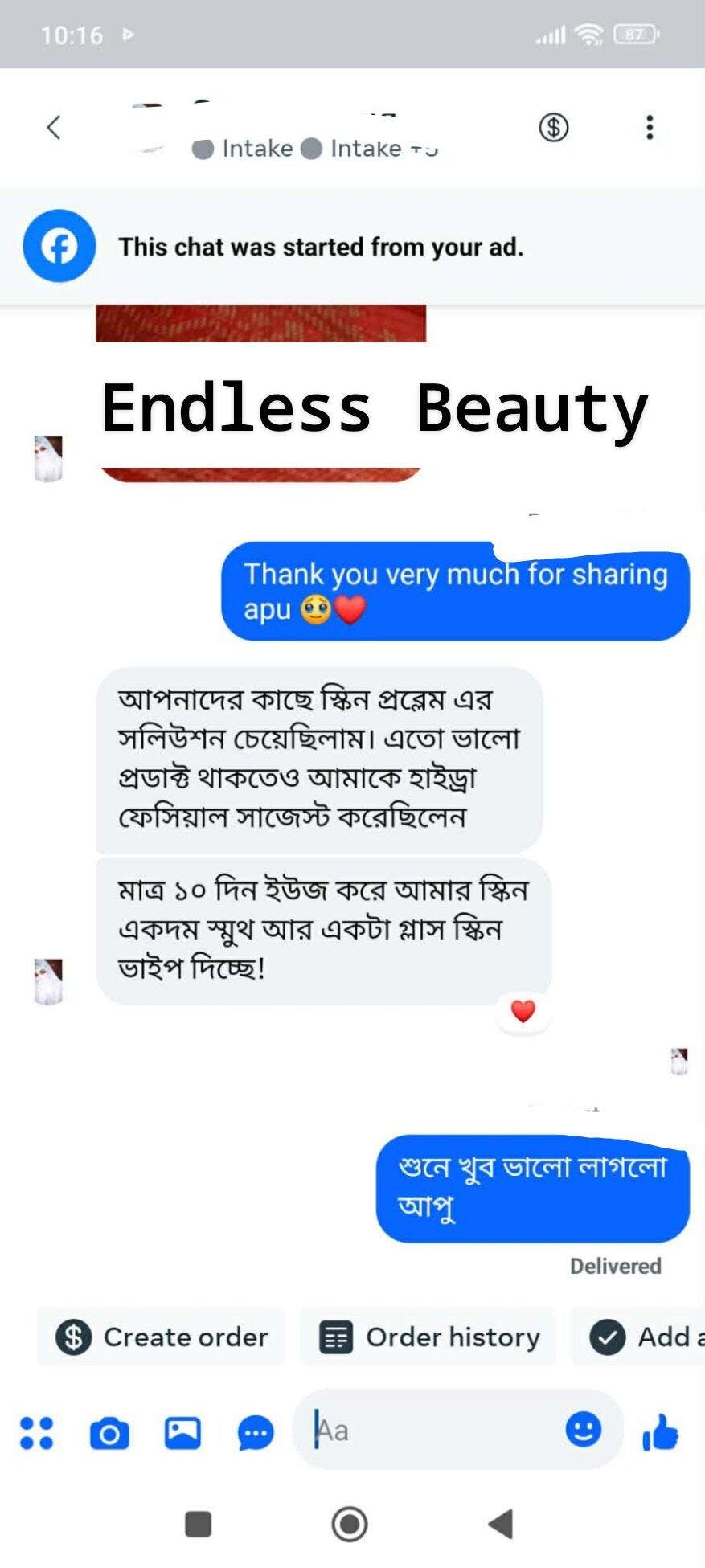This screenshot has height=1568, width=705.
Task: Tap the system home button
Action: (350, 1524)
